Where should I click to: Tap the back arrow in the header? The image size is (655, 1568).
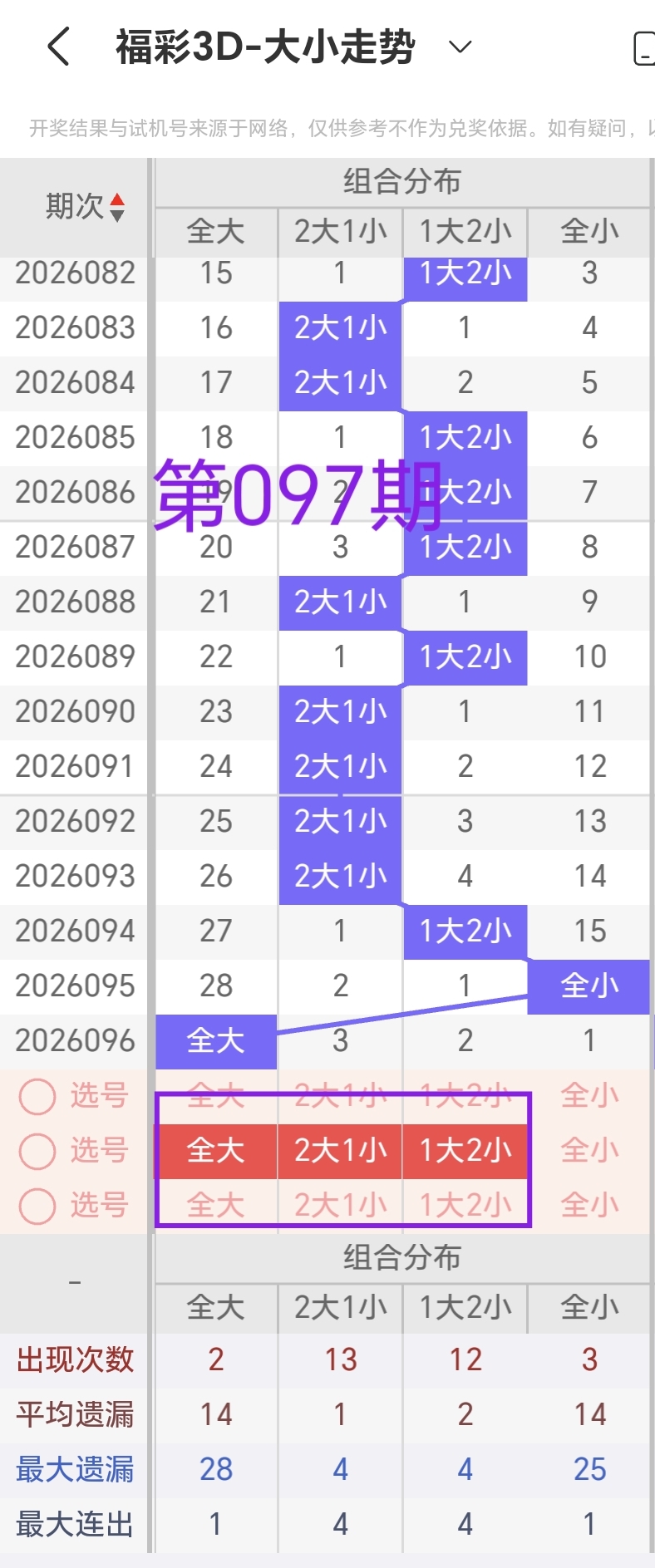coord(56,47)
